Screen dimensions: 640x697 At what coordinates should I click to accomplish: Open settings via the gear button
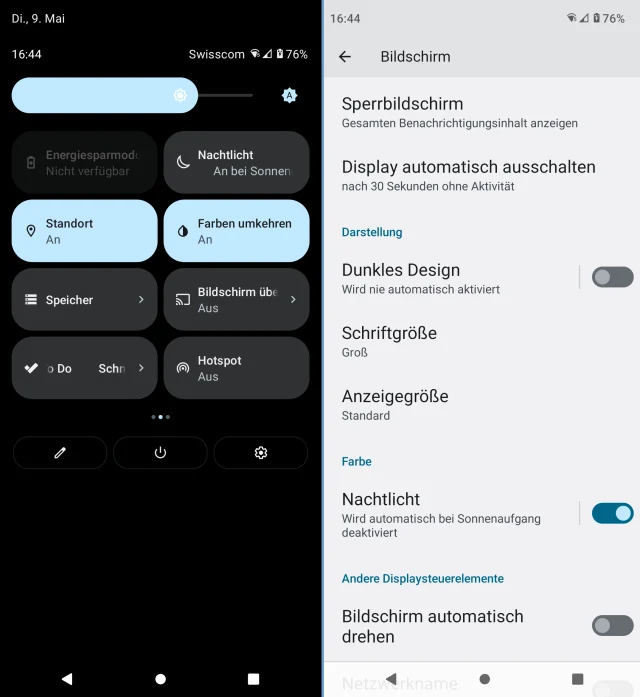261,453
